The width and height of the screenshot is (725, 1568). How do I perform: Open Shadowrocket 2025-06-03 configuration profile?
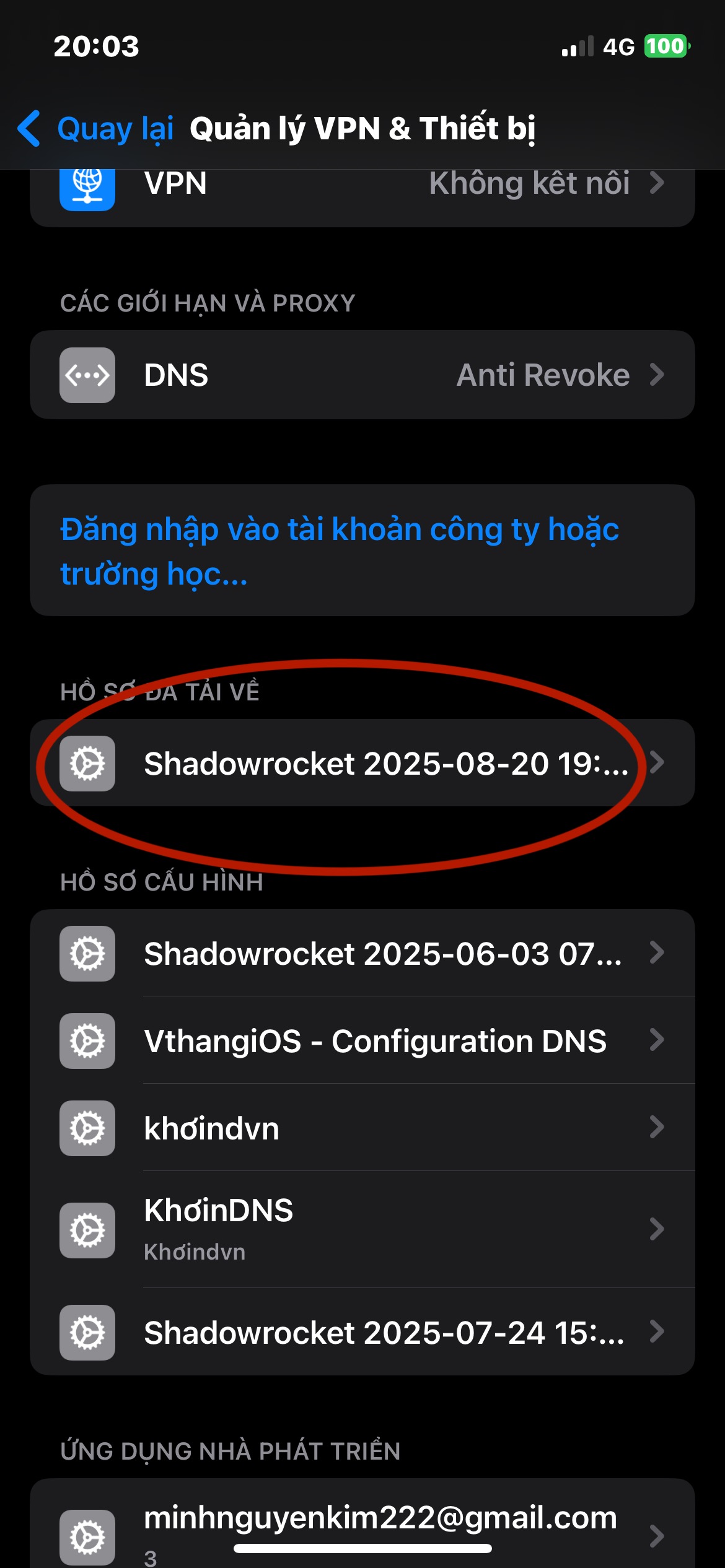tap(362, 954)
